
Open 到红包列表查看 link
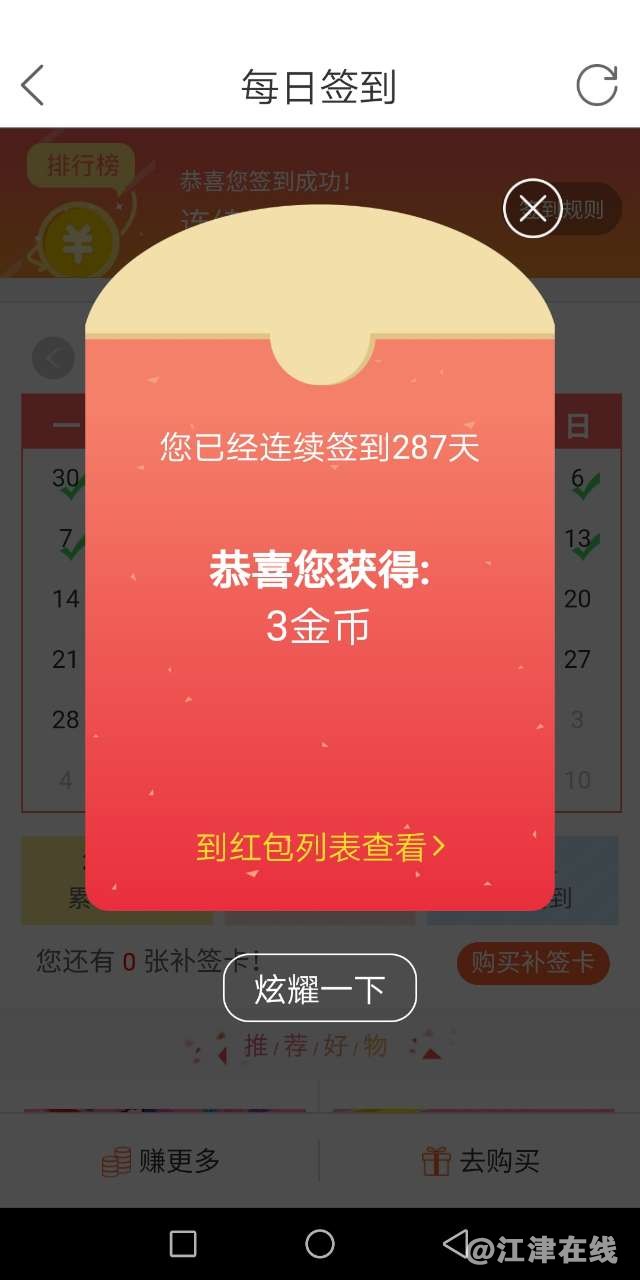pyautogui.click(x=320, y=848)
